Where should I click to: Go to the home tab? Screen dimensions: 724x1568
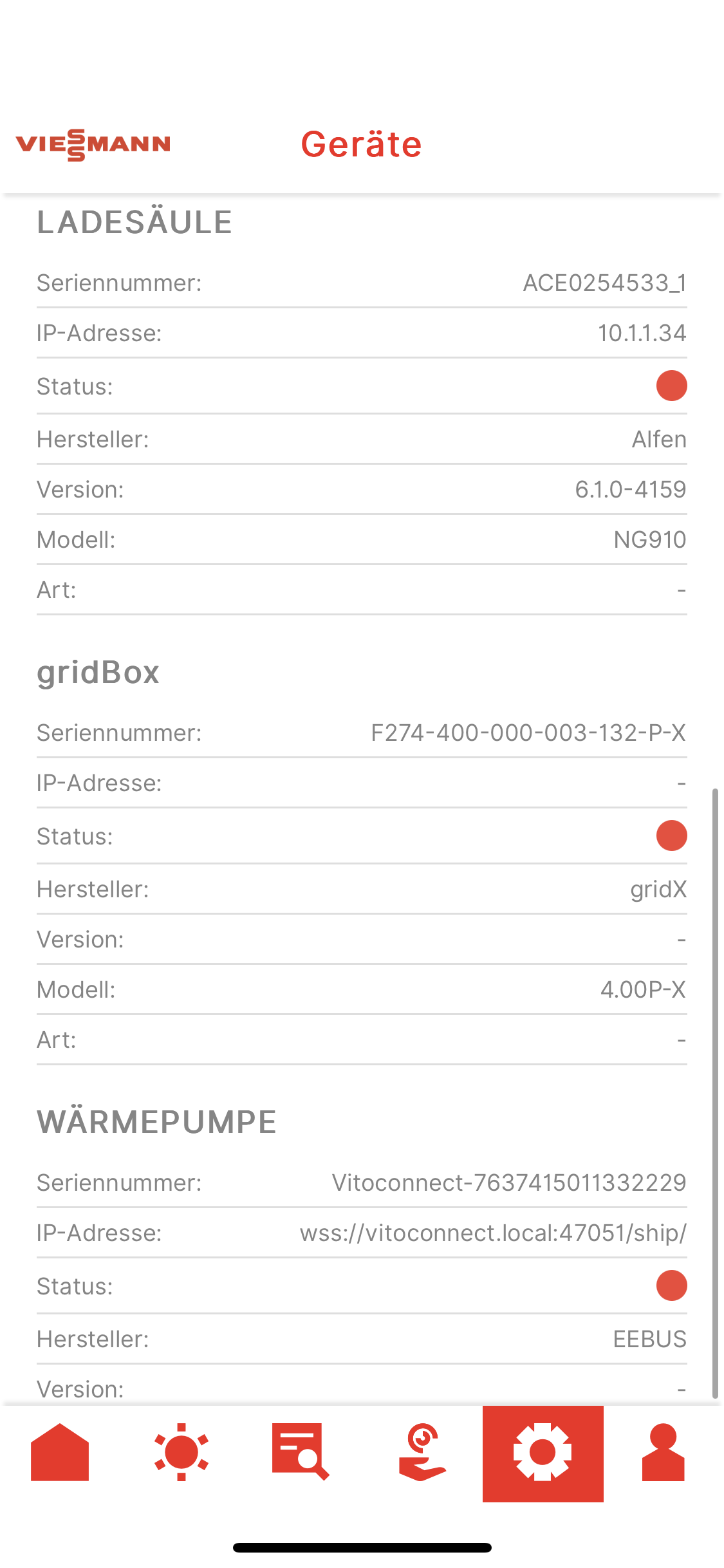(60, 1452)
